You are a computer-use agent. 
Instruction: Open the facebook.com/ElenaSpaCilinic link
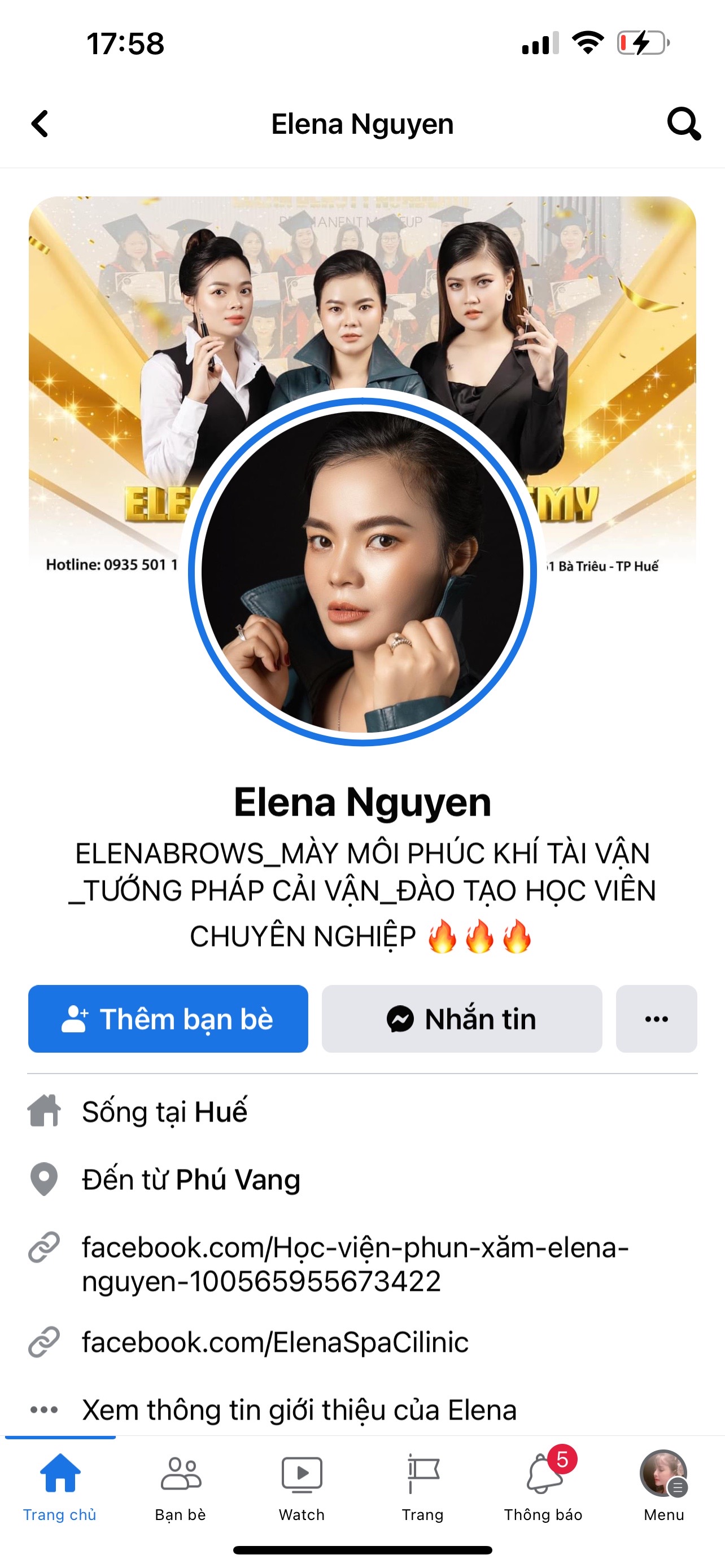tap(275, 1342)
